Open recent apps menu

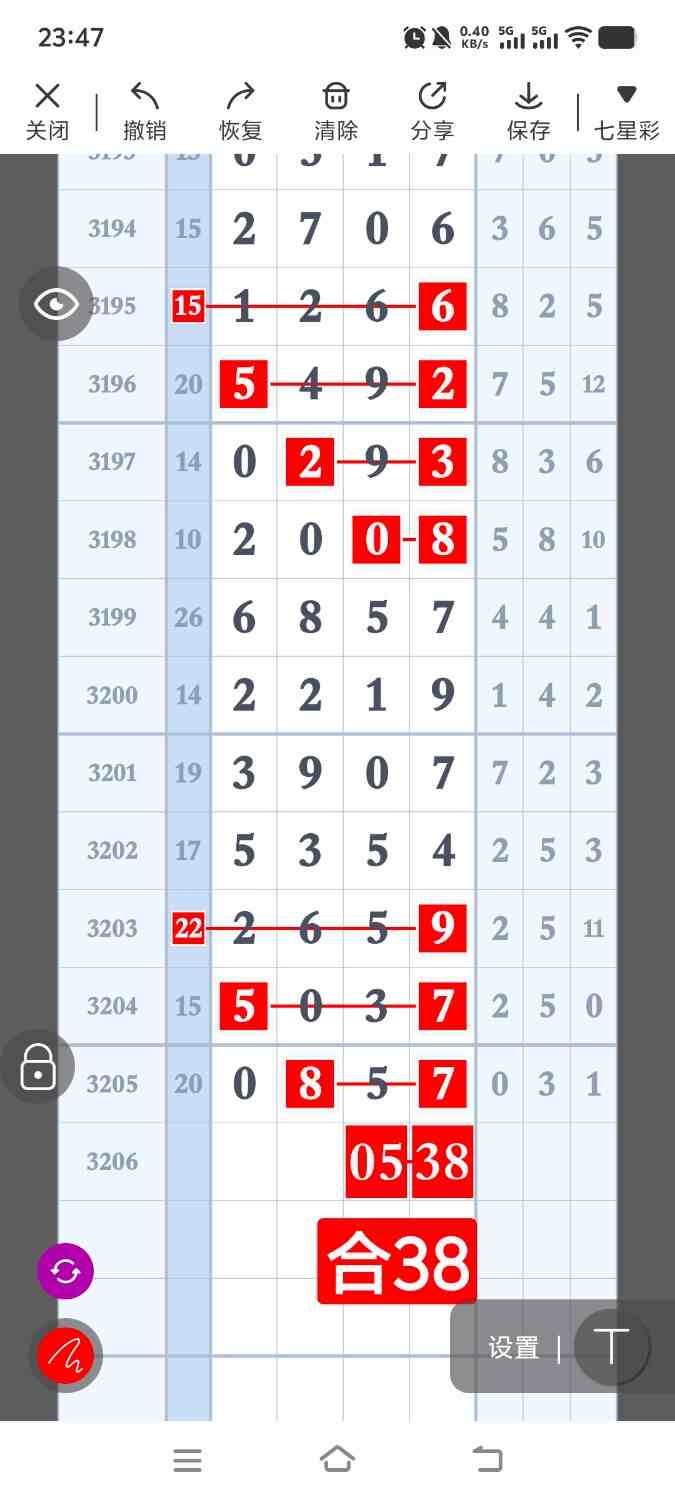point(187,1460)
